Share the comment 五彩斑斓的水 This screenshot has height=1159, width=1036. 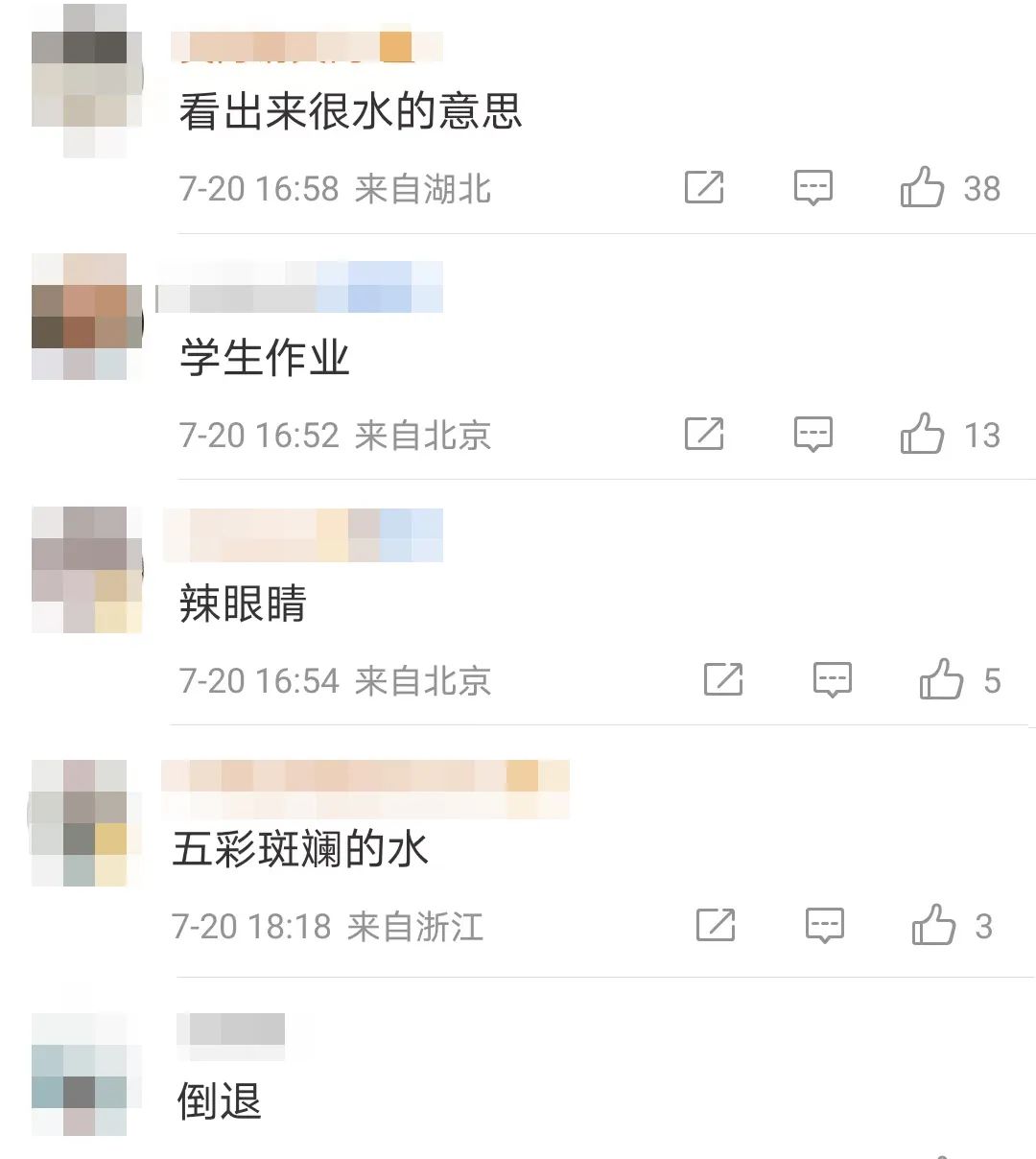click(716, 925)
